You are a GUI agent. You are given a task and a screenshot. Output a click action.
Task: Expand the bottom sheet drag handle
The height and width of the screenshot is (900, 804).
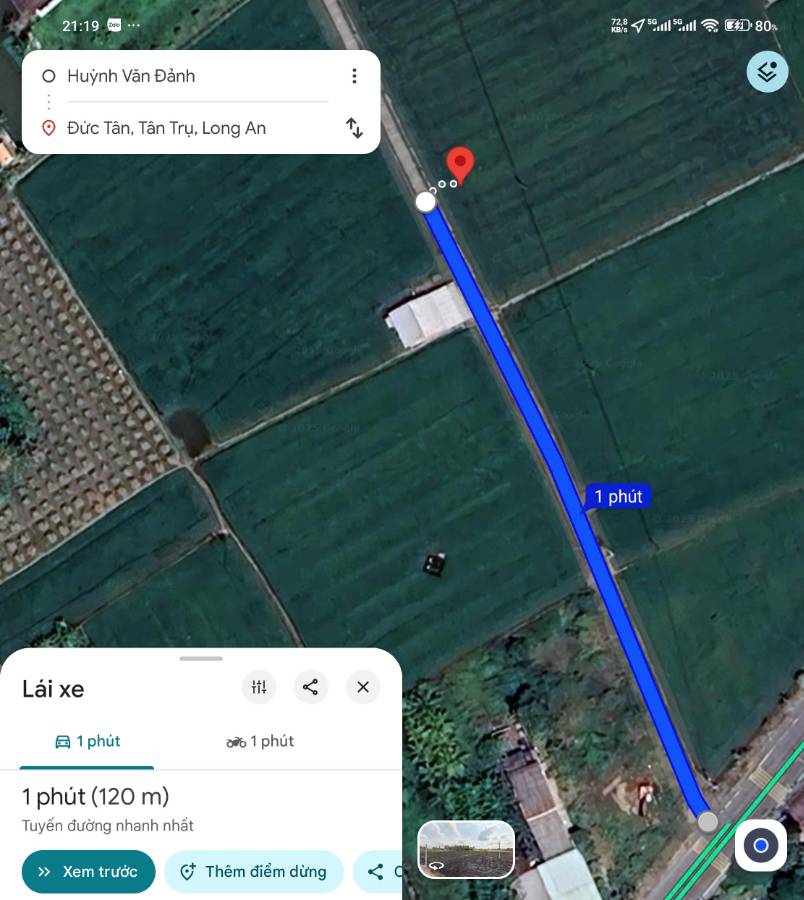[x=200, y=658]
